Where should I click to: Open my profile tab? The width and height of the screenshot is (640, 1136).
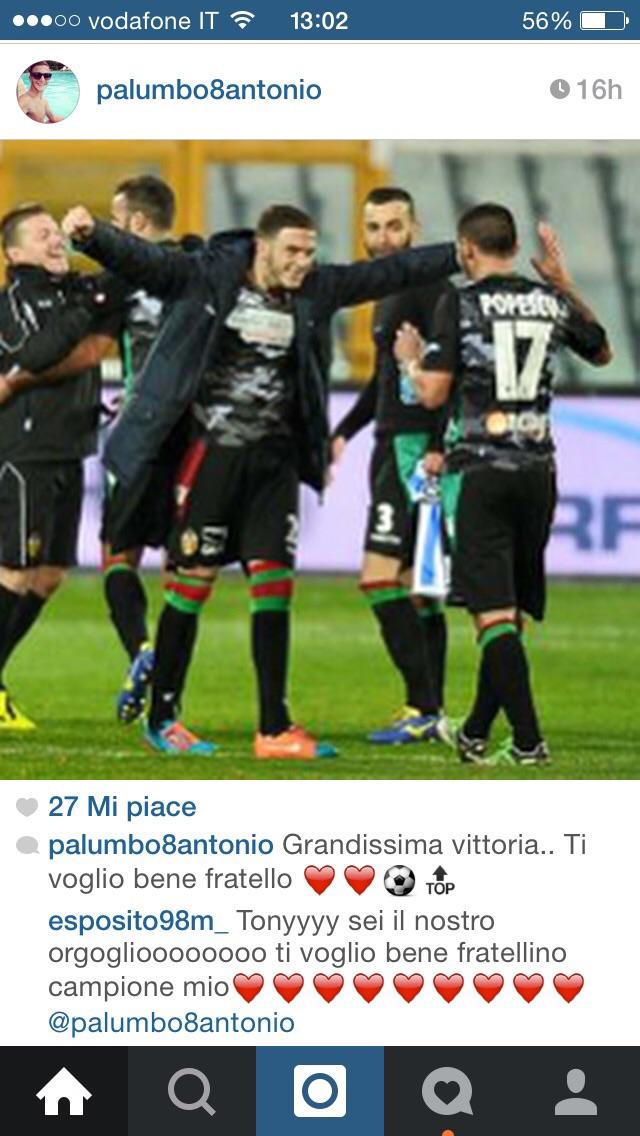(576, 1091)
